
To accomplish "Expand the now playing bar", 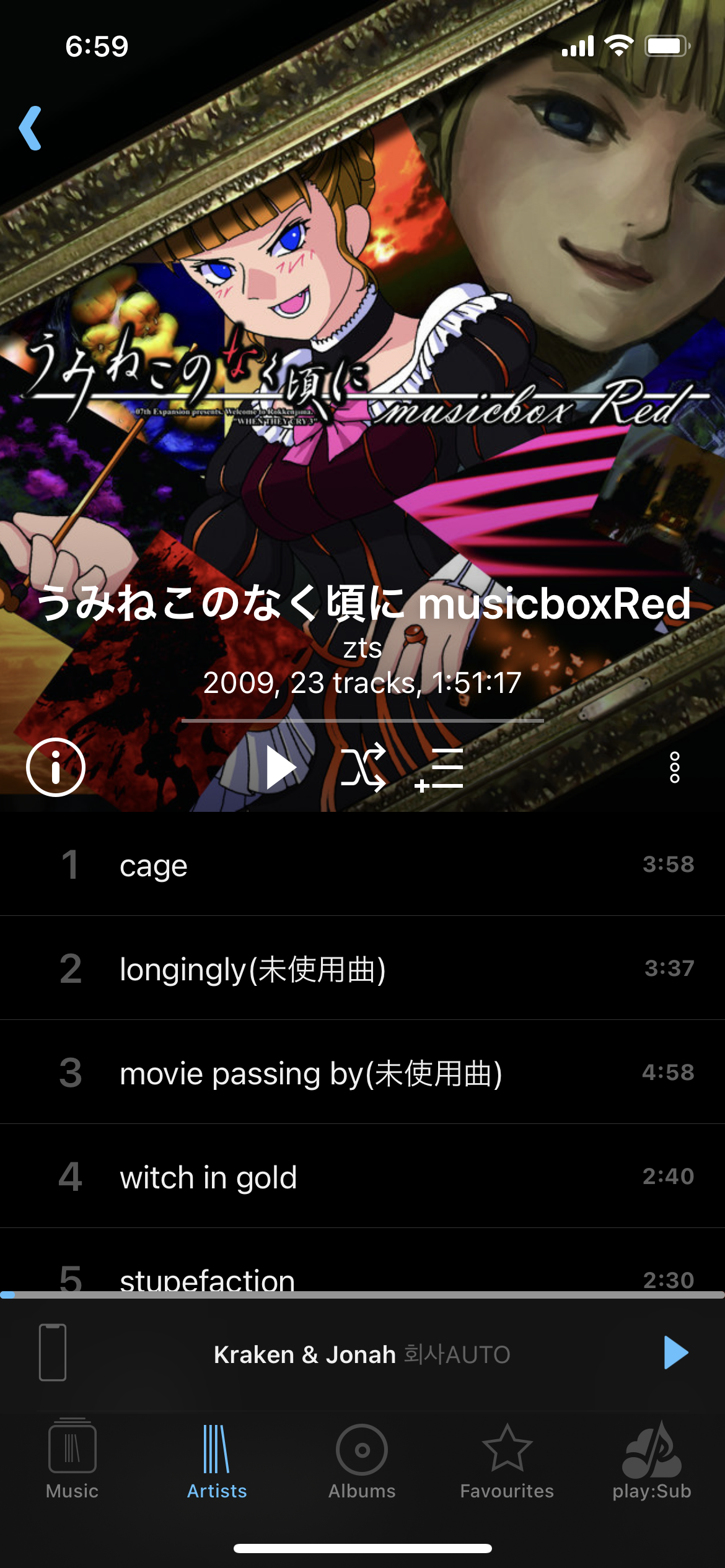I will click(x=362, y=1354).
